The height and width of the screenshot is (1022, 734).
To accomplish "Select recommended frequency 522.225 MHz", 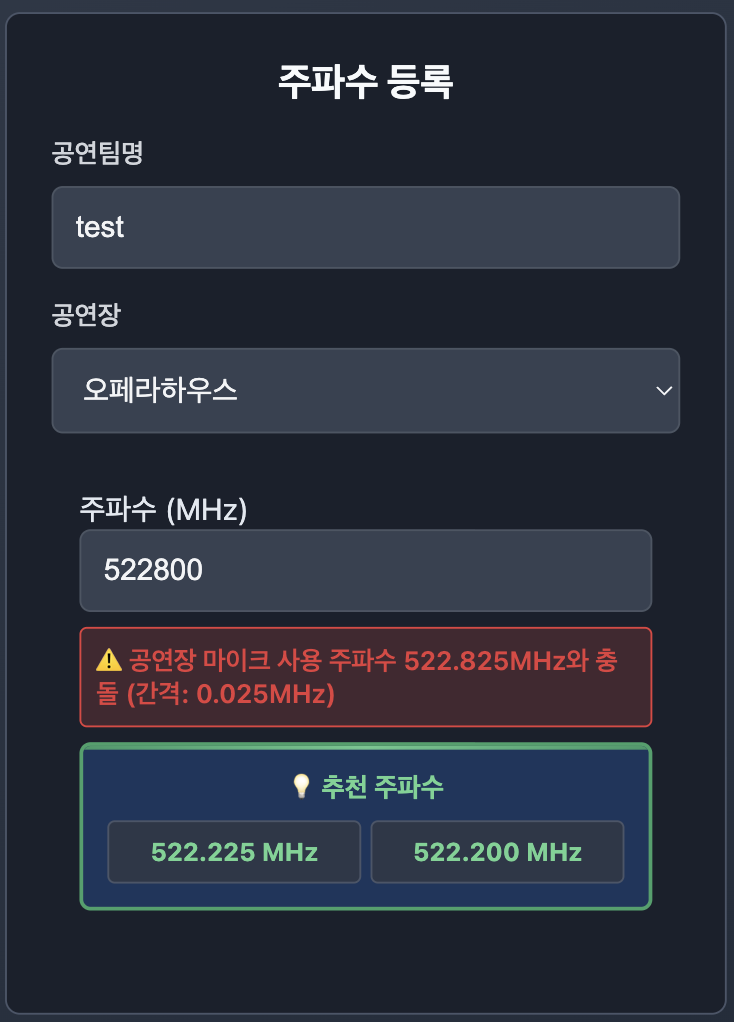I will (x=234, y=852).
